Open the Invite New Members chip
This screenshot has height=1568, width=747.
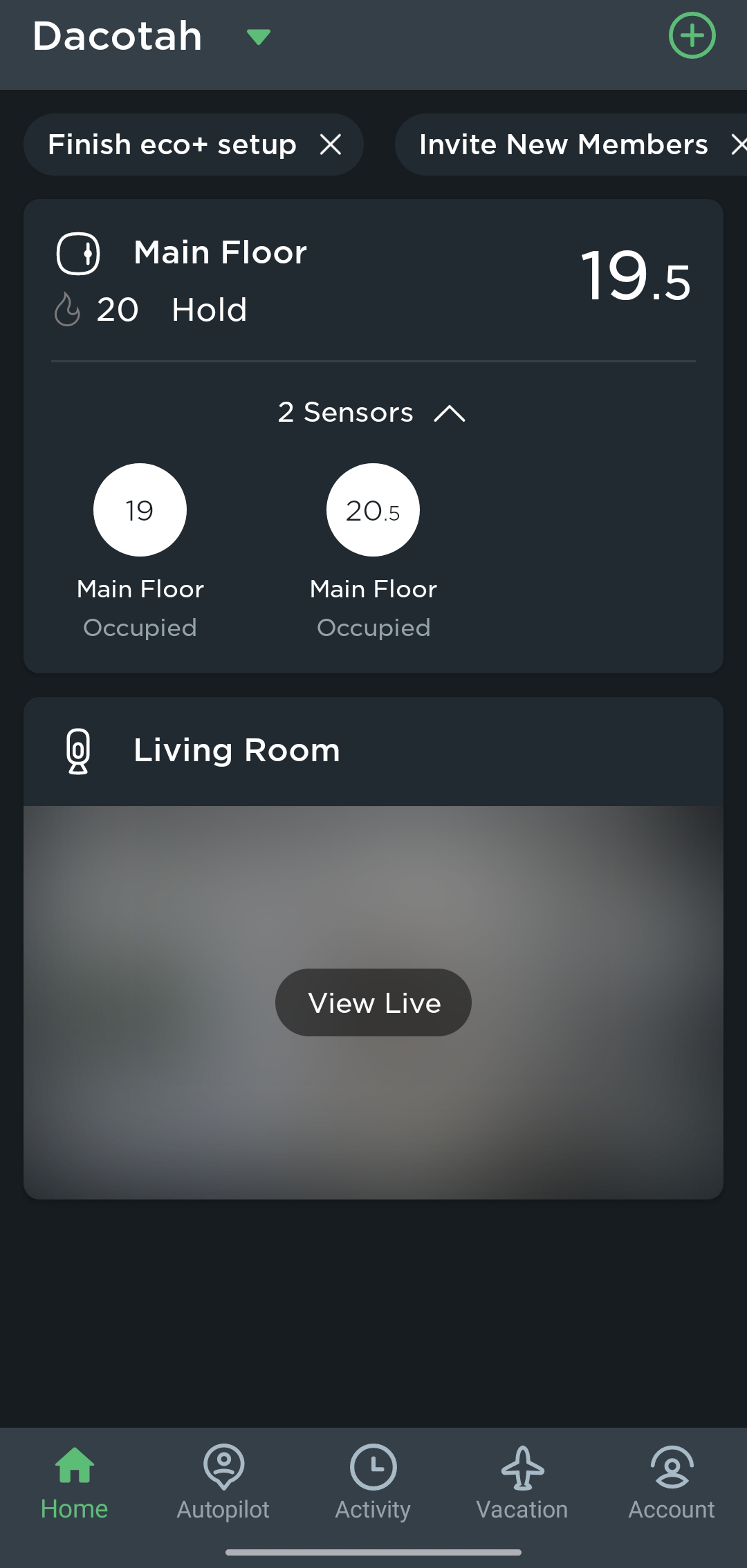tap(563, 144)
